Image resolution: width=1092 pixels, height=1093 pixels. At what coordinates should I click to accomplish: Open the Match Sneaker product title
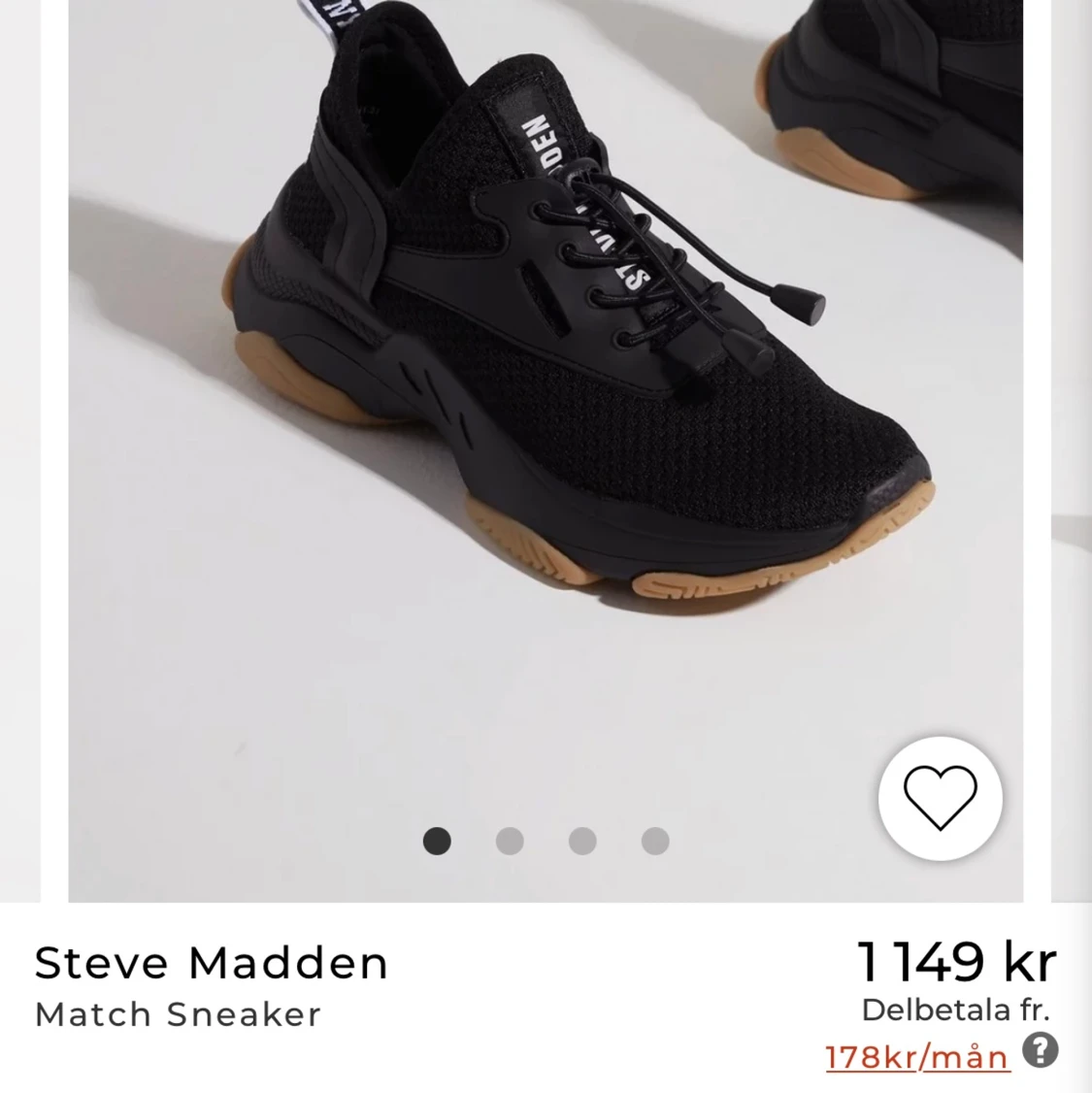coord(178,1015)
